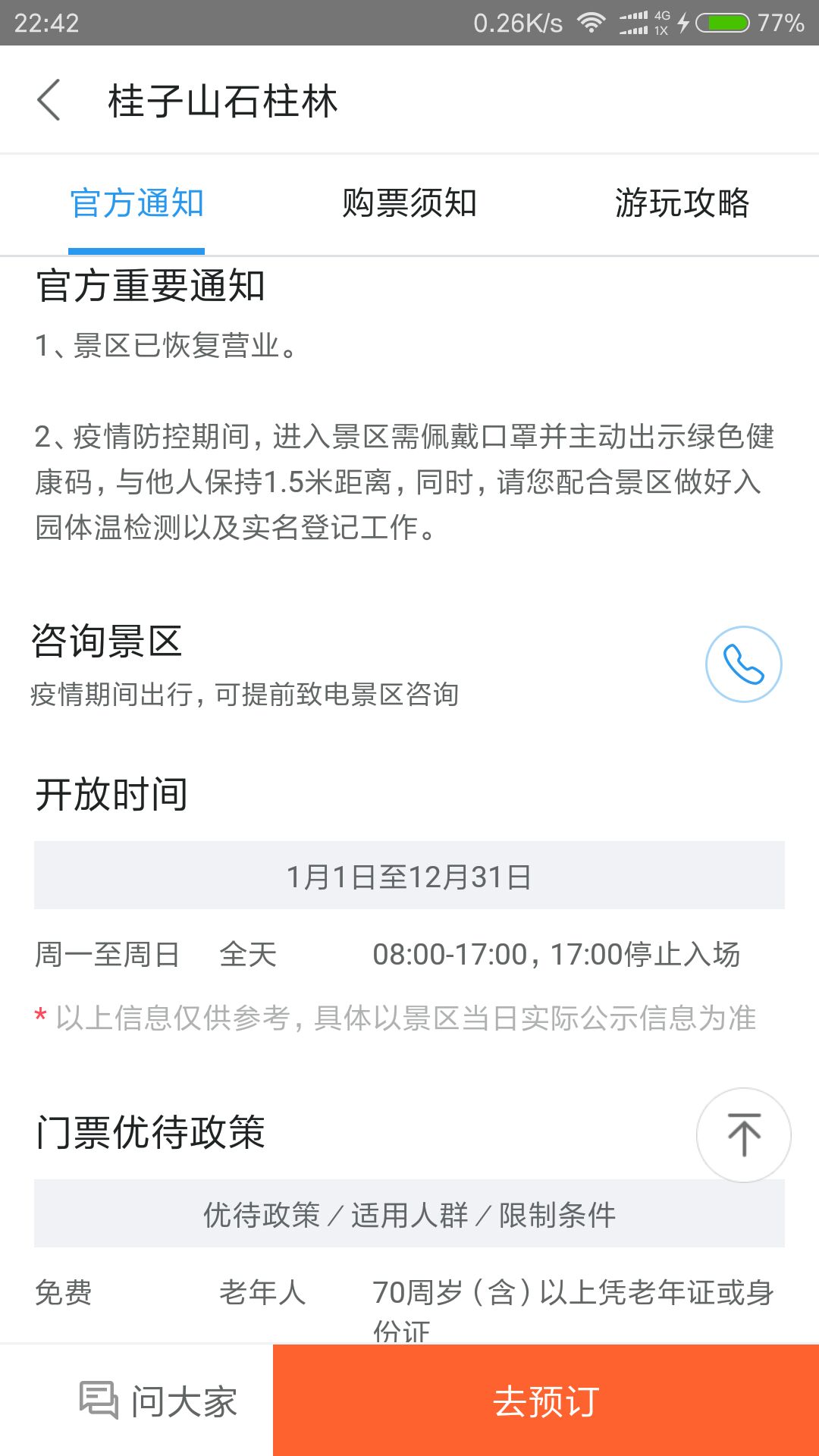819x1456 pixels.
Task: Go back from 桂子山石柱林 page
Action: click(49, 100)
